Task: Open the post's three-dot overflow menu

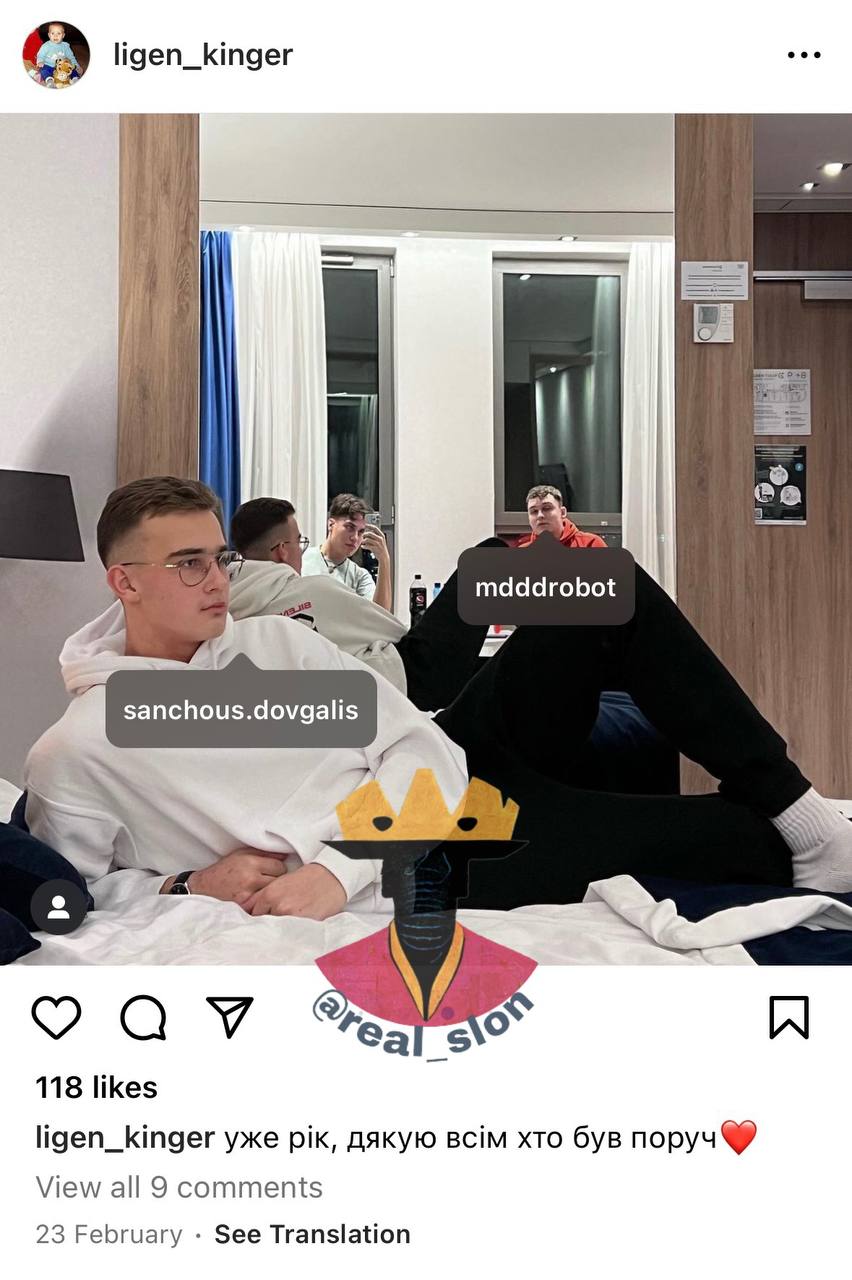Action: [804, 55]
